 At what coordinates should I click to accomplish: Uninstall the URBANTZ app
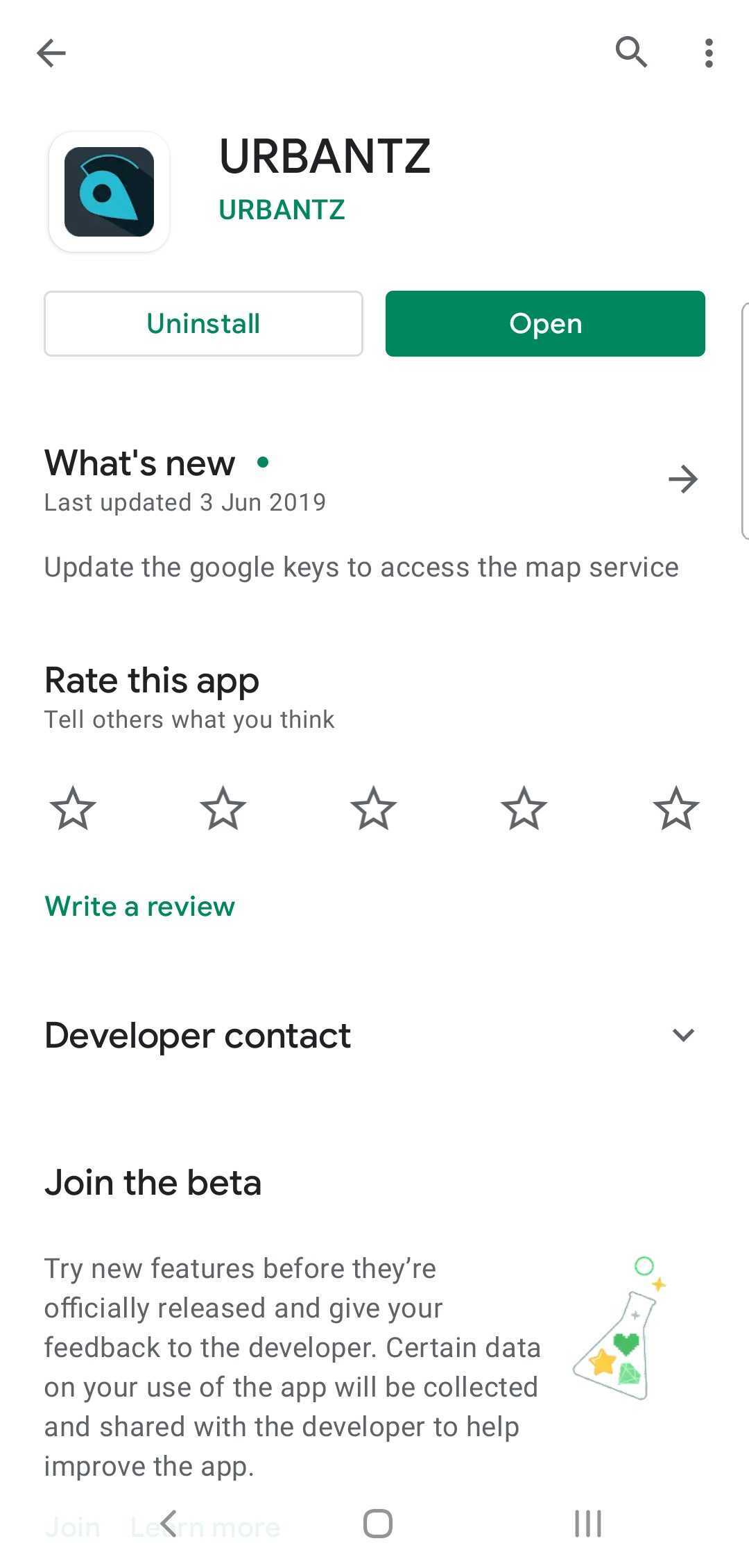[x=203, y=323]
